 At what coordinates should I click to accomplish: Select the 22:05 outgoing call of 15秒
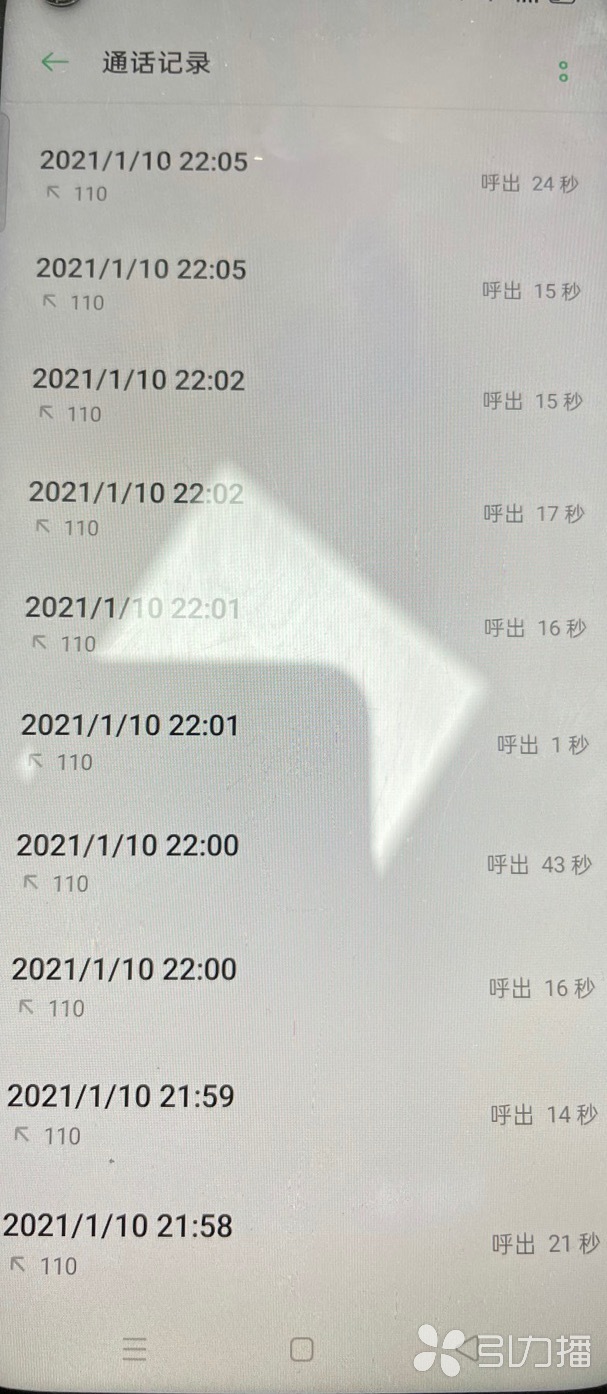[300, 285]
